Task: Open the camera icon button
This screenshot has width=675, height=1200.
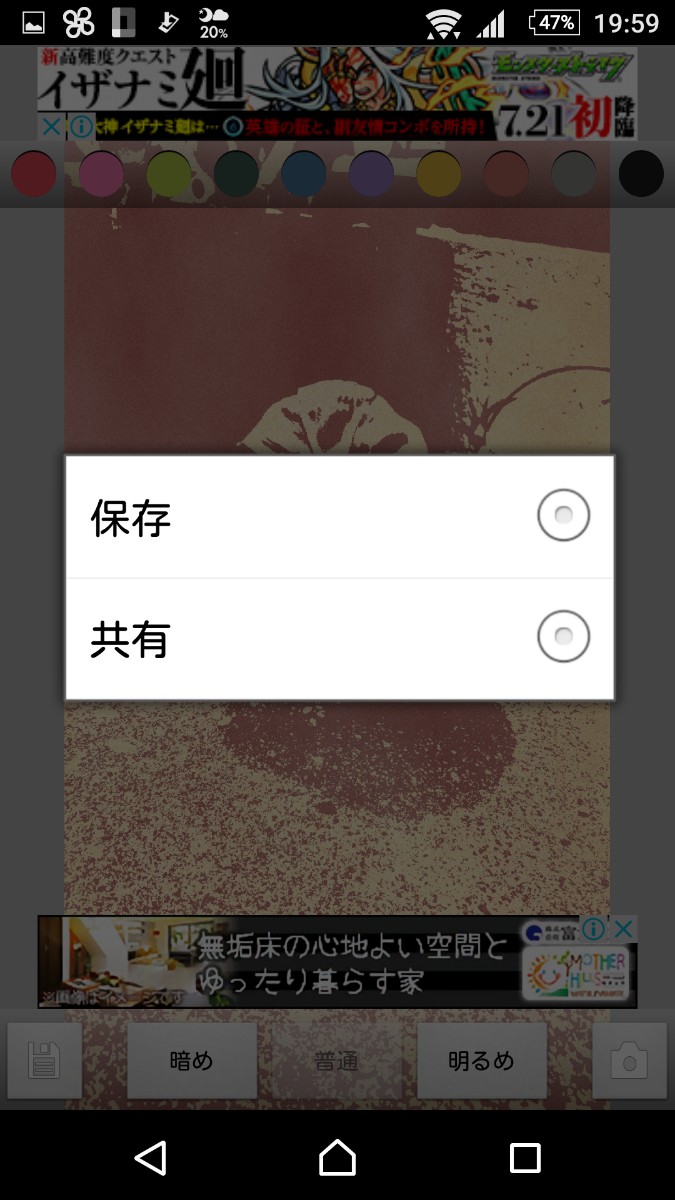Action: click(629, 1060)
